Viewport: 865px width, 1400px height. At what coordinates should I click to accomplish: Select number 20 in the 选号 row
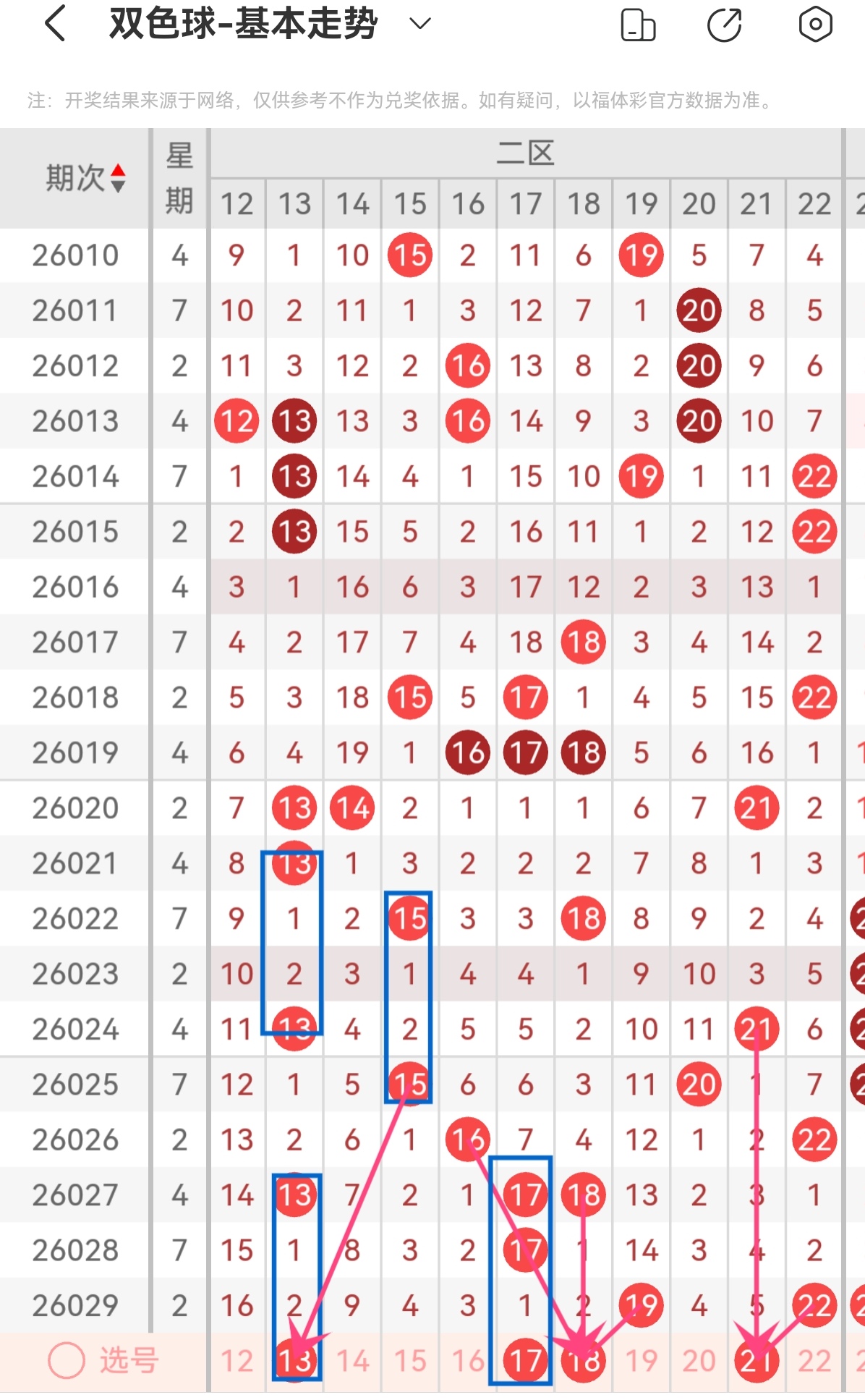(699, 1361)
